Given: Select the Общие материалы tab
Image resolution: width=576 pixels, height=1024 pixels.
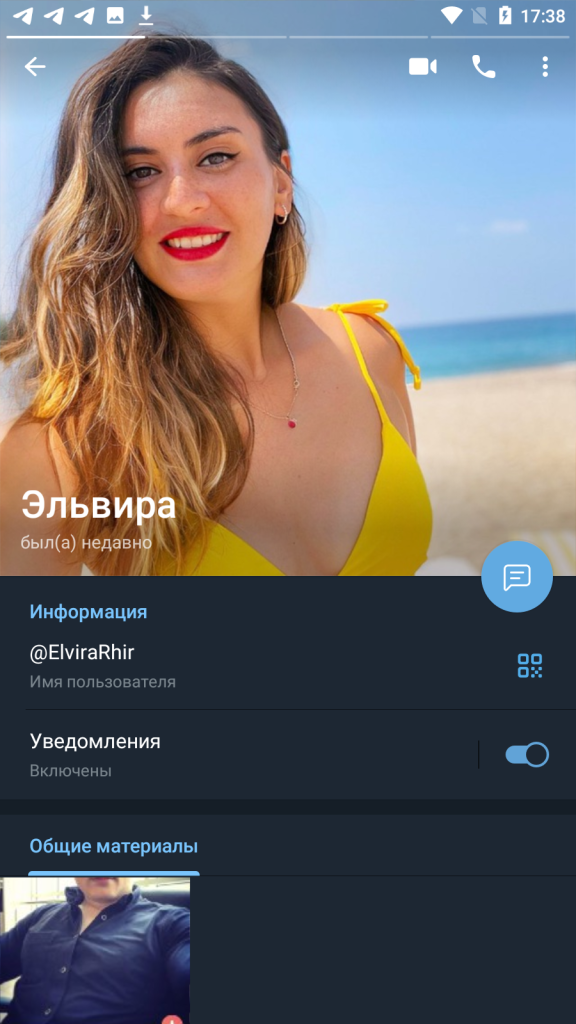Looking at the screenshot, I should pos(114,847).
